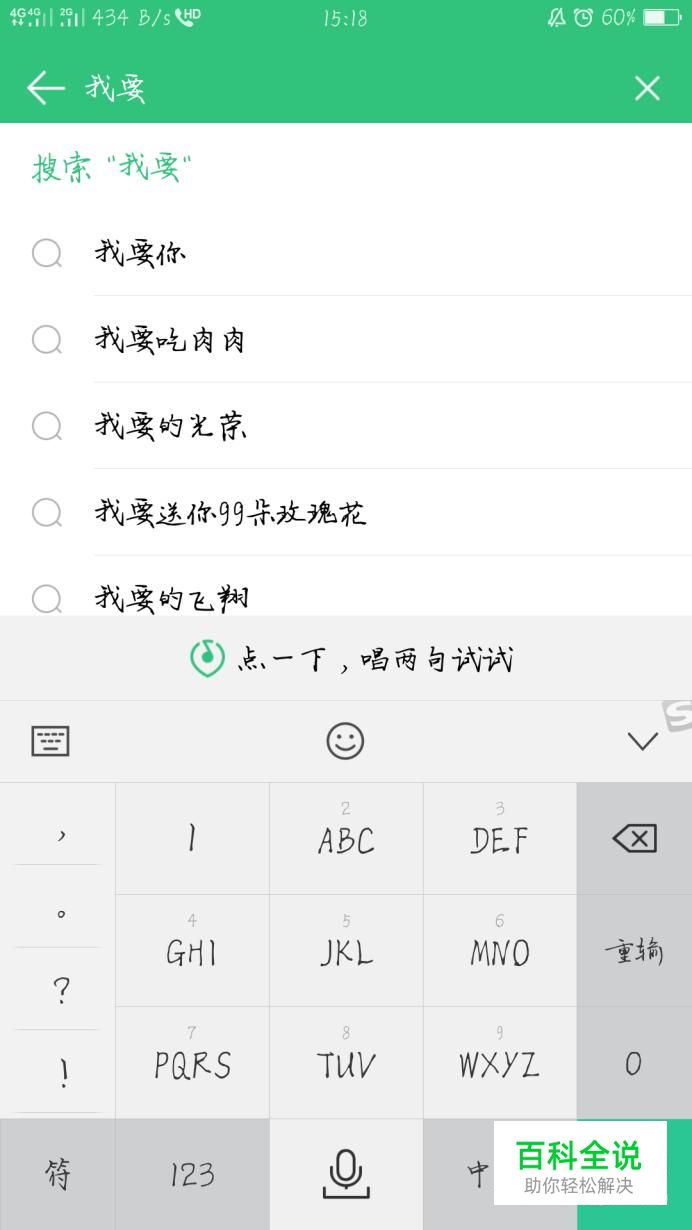Choose the suggestion 我要吃肉肉
Image resolution: width=692 pixels, height=1230 pixels.
point(170,340)
